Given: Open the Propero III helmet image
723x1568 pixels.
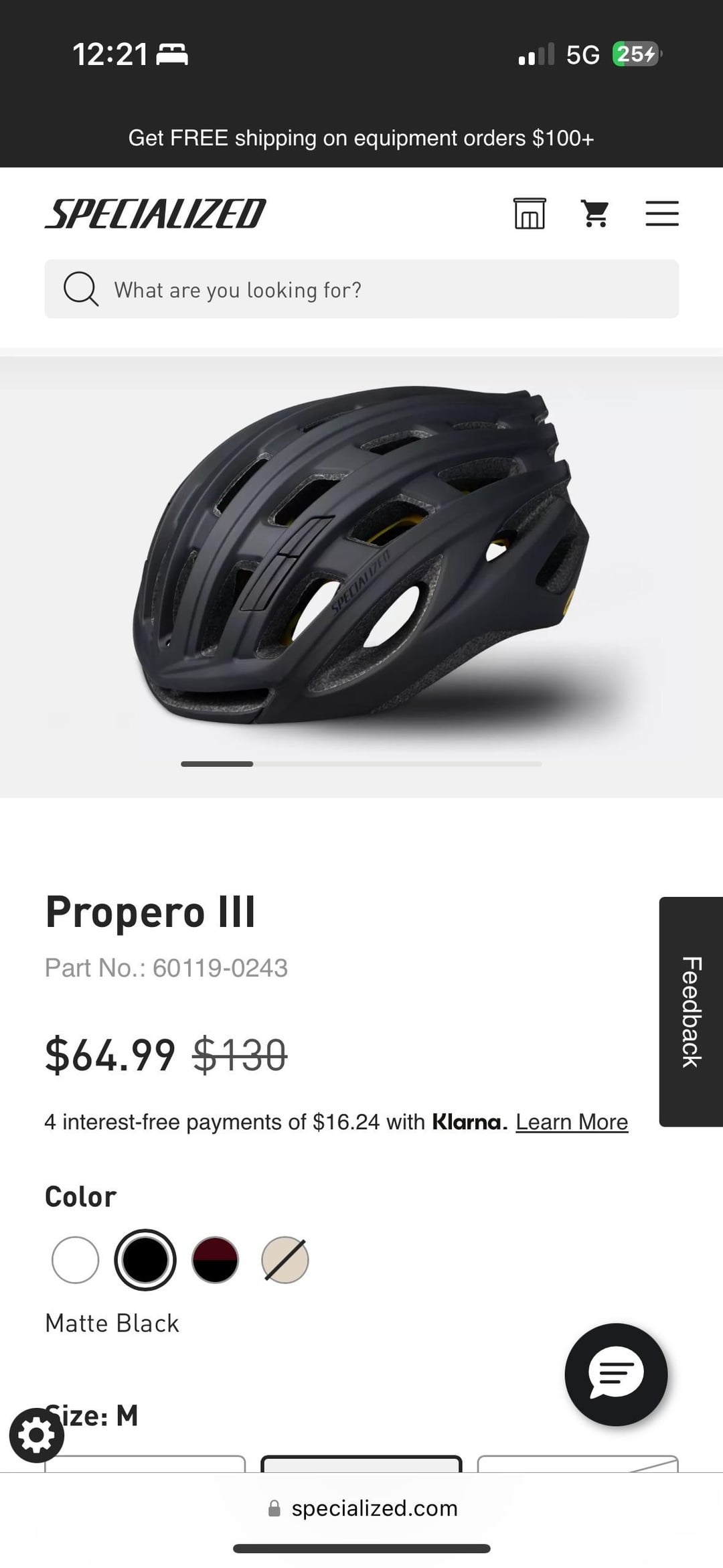Looking at the screenshot, I should click(x=361, y=556).
